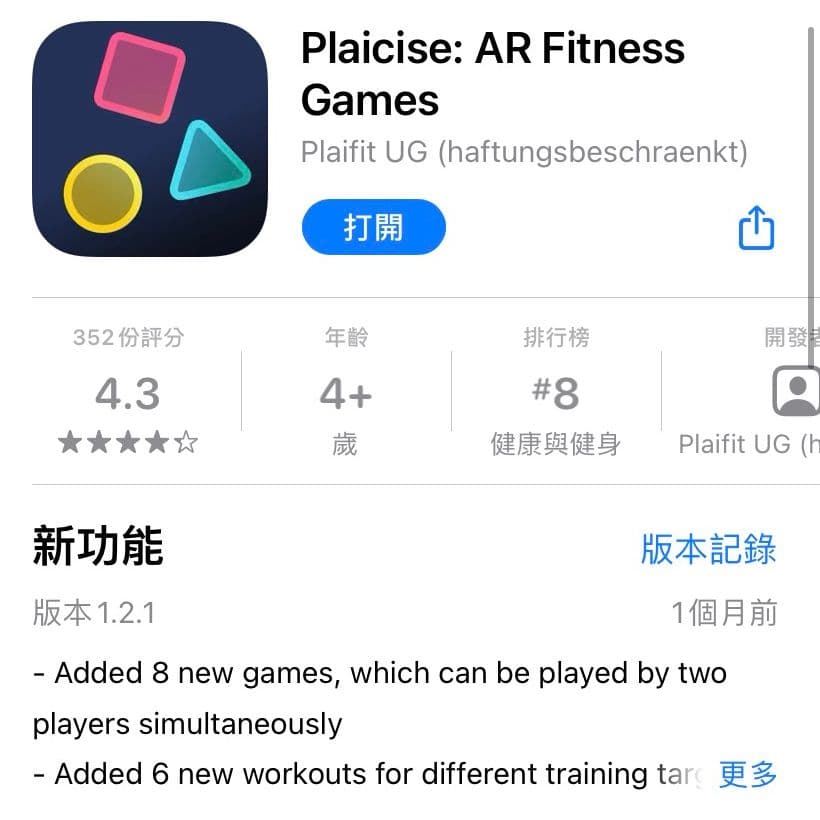Expand release notes with 更多
Image resolution: width=820 pixels, height=820 pixels.
(x=748, y=774)
